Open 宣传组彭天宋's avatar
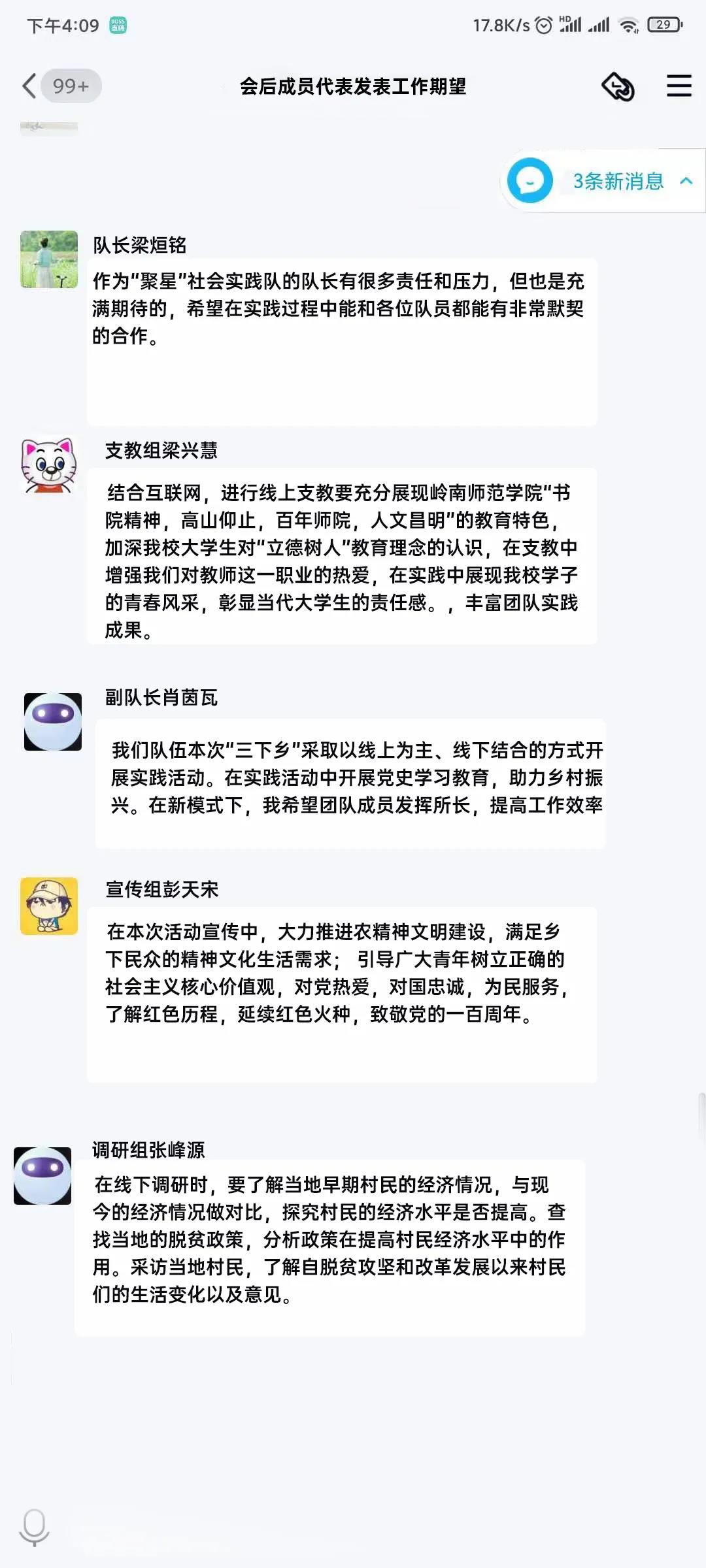The image size is (706, 1568). pyautogui.click(x=49, y=906)
